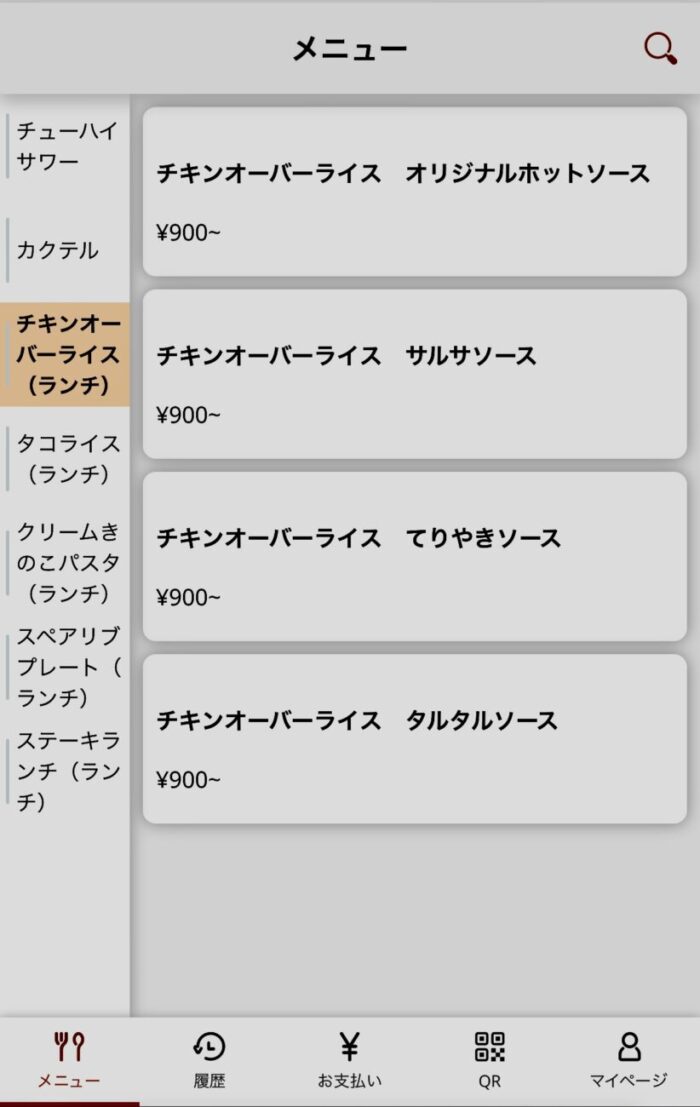Open the ステーキランチ（ランチ） category

pos(66,770)
